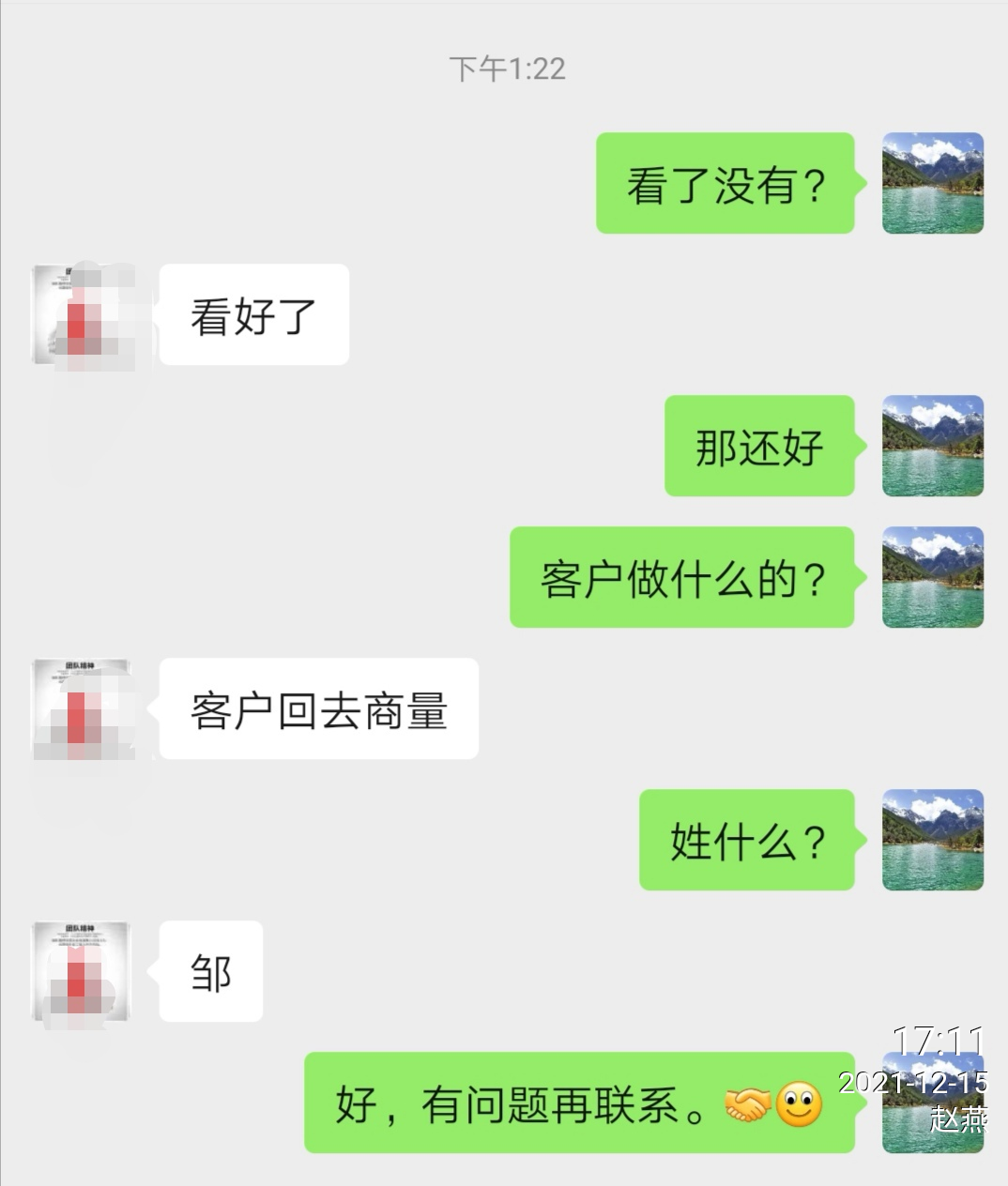1008x1186 pixels.
Task: Open the avatar beside "姓什么？" message
Action: tap(932, 840)
